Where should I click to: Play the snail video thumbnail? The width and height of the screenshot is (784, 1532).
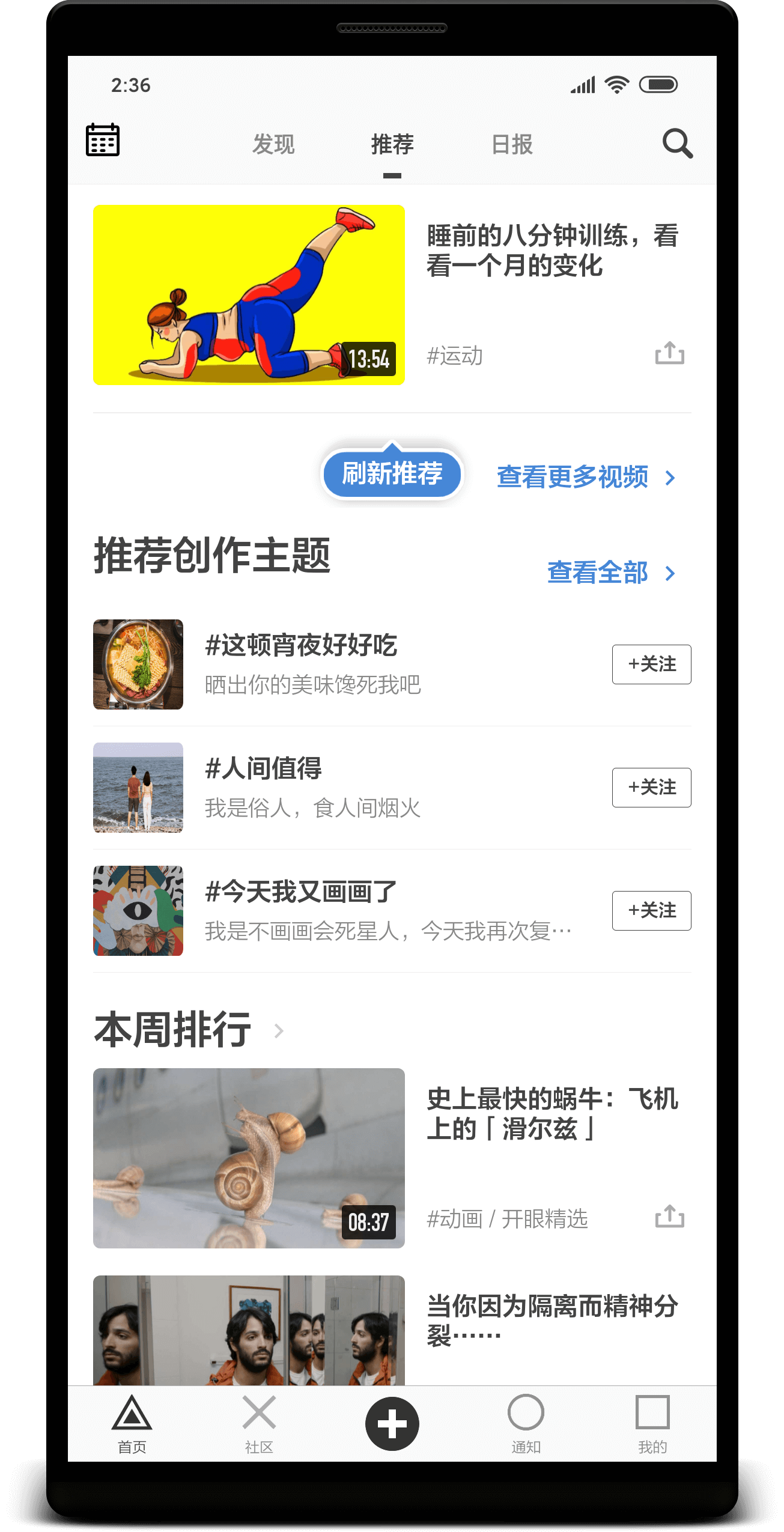coord(249,1158)
